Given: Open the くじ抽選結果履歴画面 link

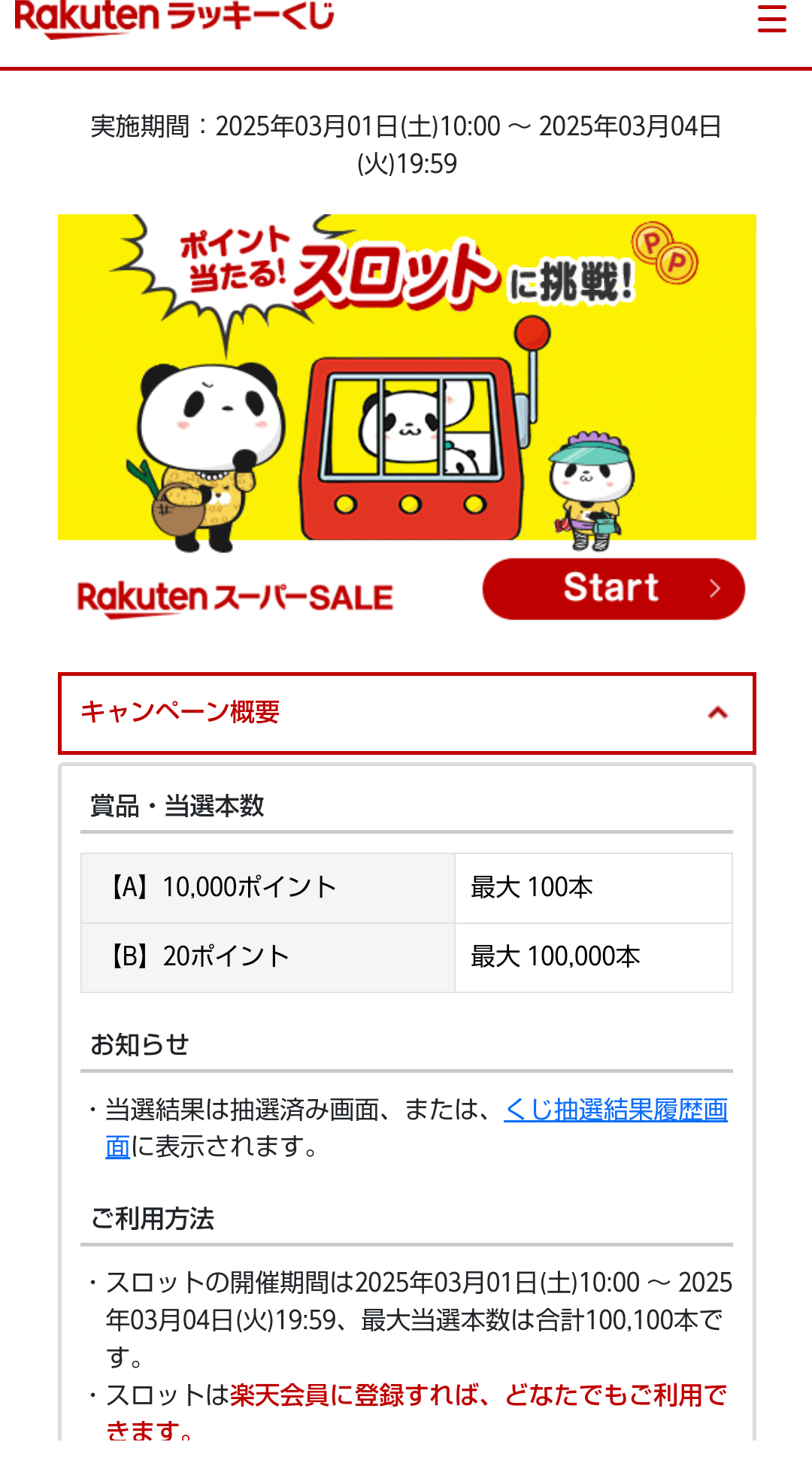Looking at the screenshot, I should (615, 1110).
